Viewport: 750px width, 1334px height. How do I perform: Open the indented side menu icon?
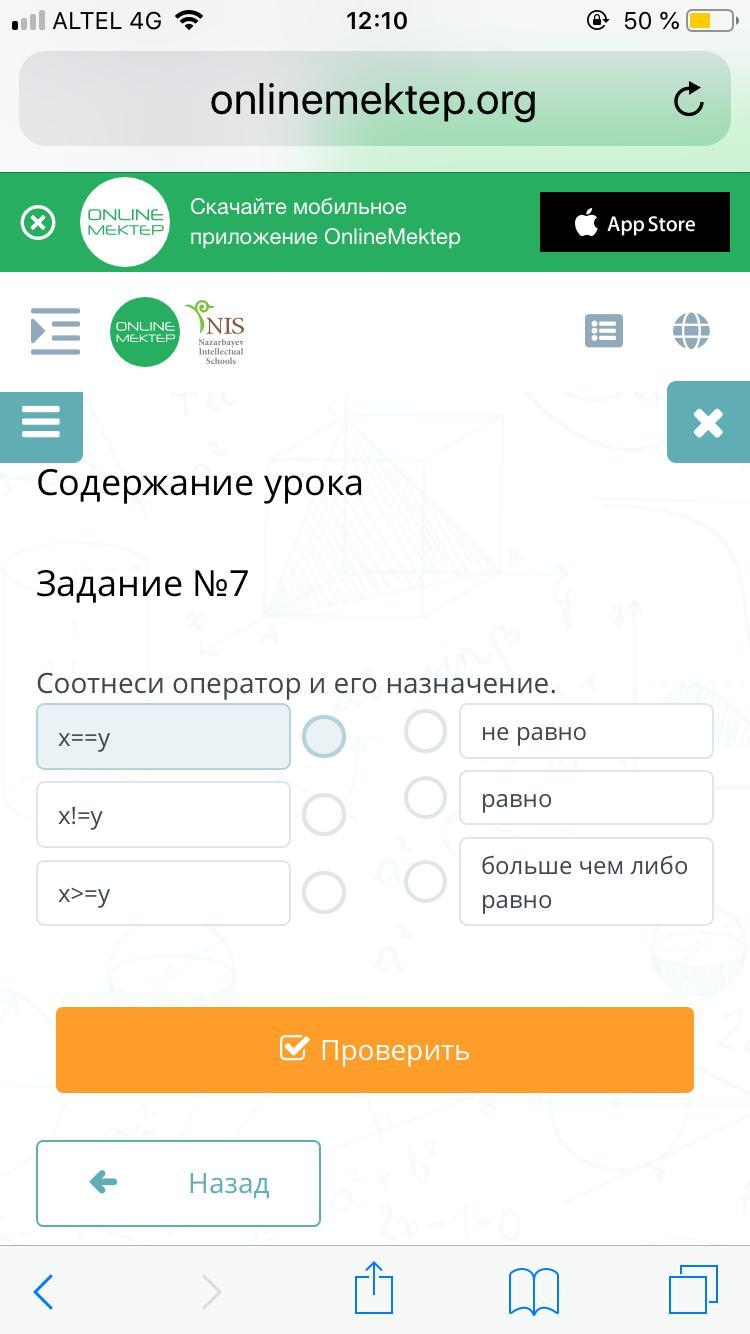pyautogui.click(x=55, y=331)
